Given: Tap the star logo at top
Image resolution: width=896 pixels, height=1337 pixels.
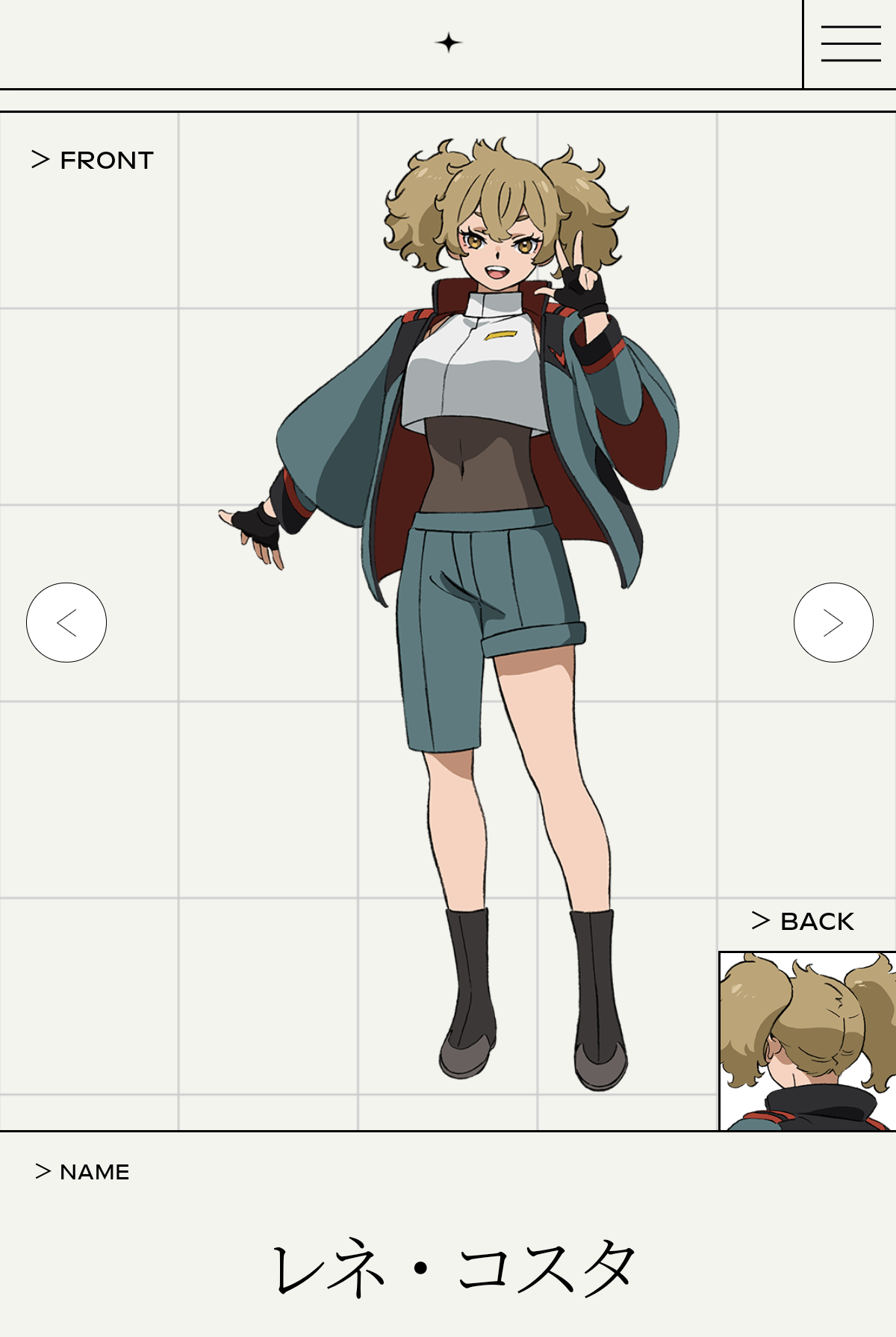Looking at the screenshot, I should [449, 43].
